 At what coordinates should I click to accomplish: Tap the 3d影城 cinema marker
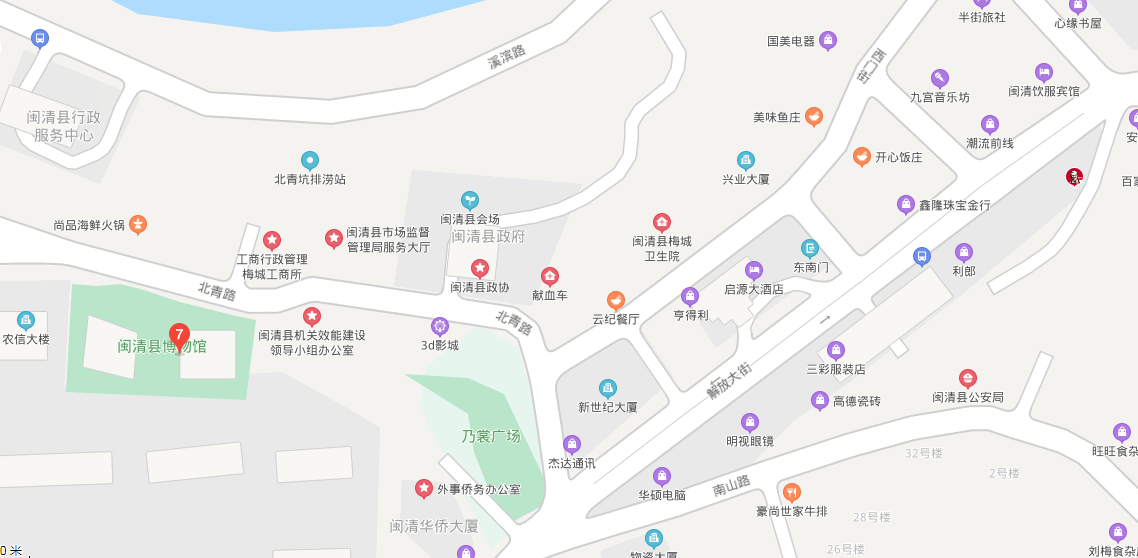pyautogui.click(x=440, y=326)
